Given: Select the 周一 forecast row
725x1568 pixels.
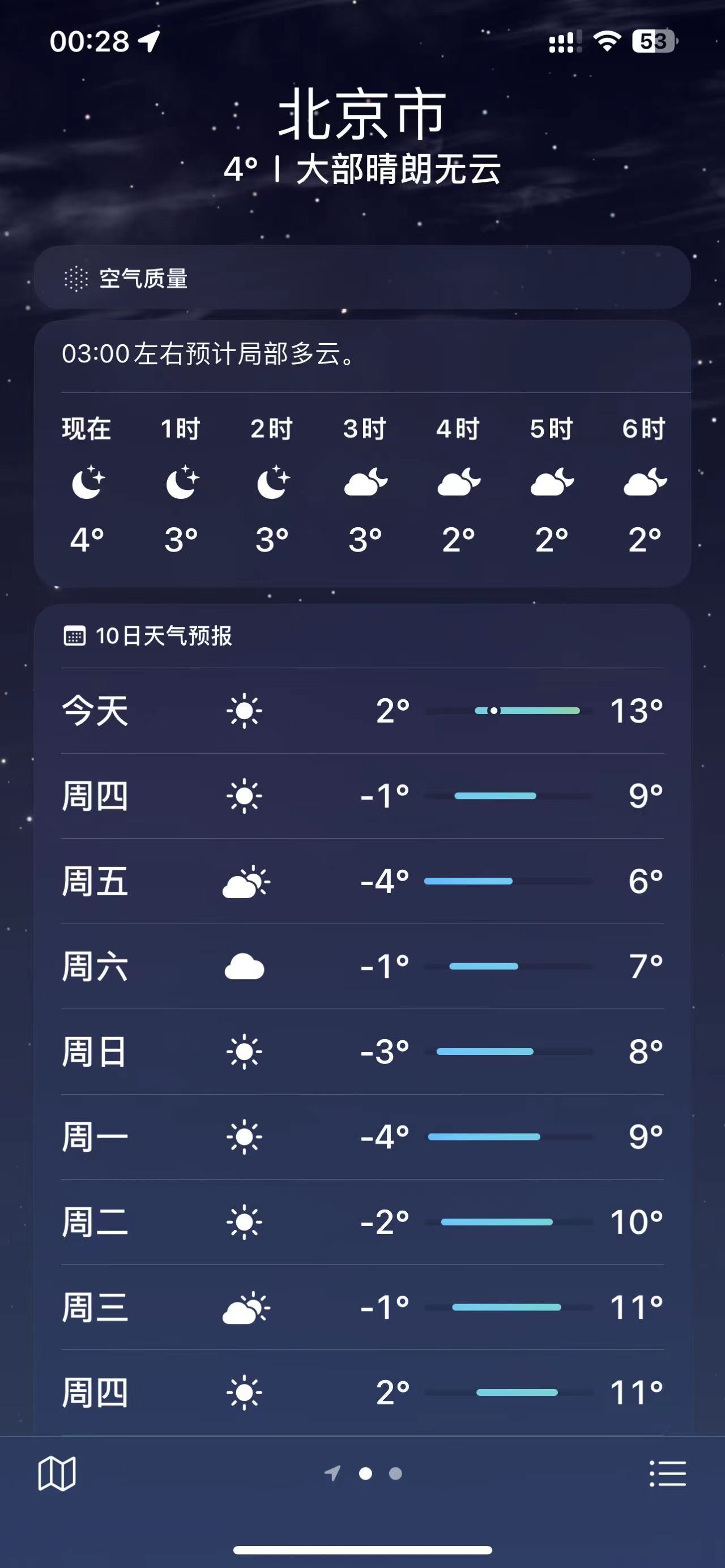Looking at the screenshot, I should [362, 1137].
